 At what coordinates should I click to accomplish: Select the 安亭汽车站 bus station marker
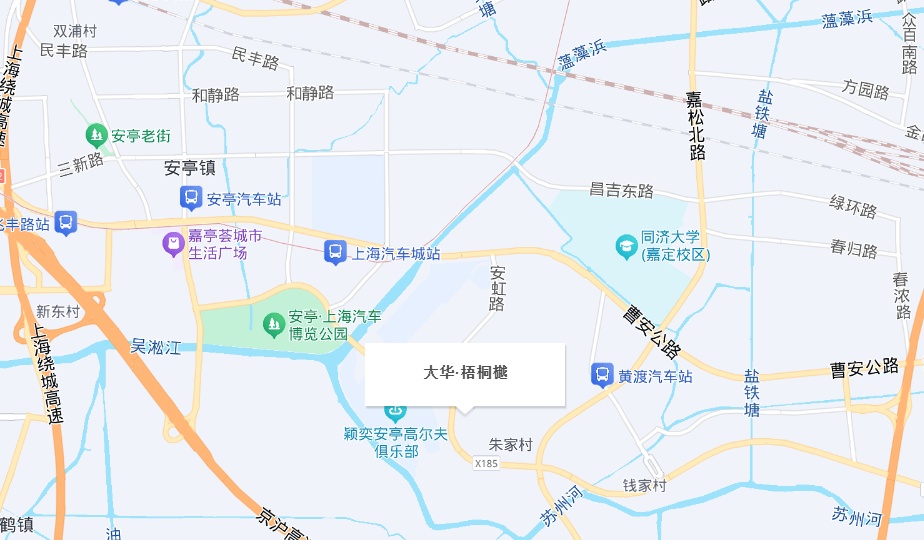point(191,198)
